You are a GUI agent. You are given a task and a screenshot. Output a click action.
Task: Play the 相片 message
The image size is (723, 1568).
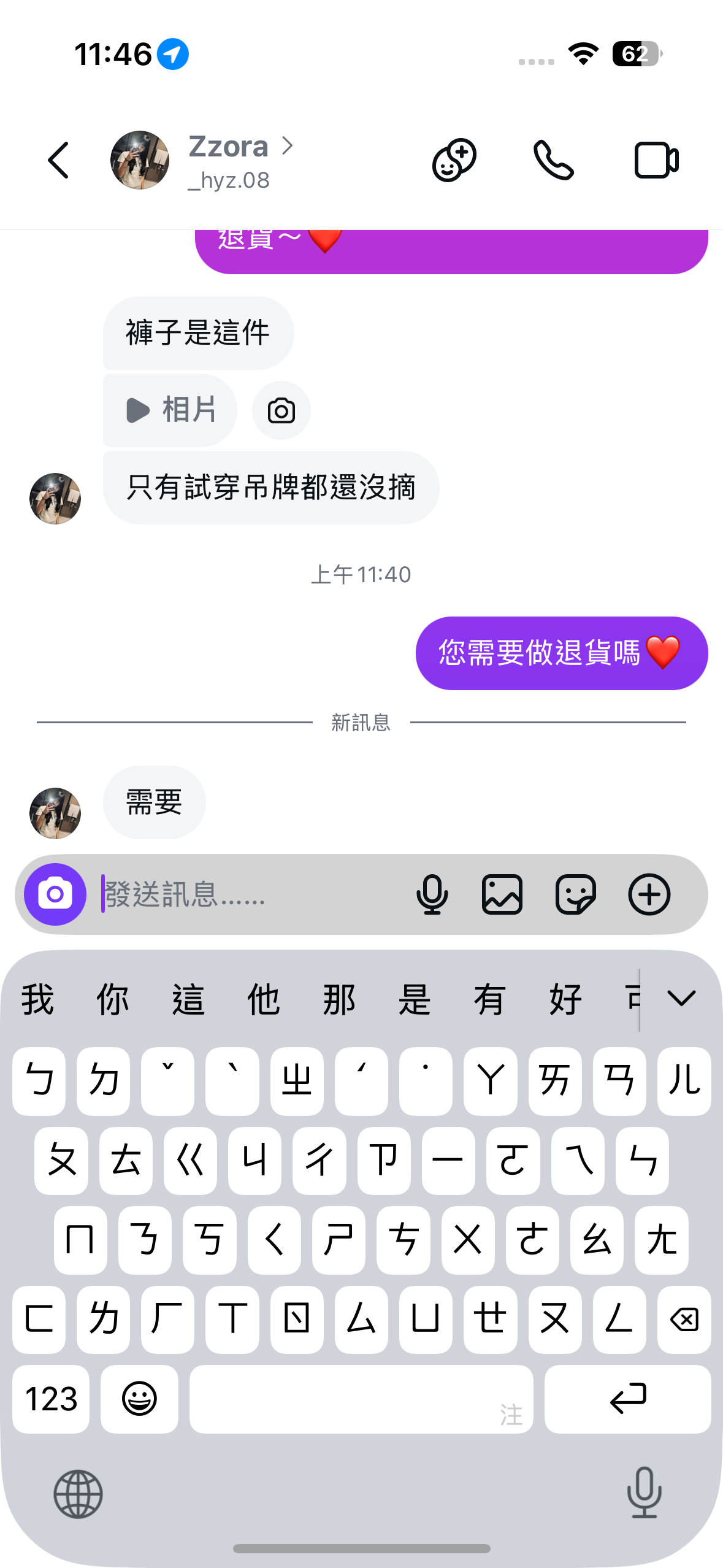coord(170,410)
